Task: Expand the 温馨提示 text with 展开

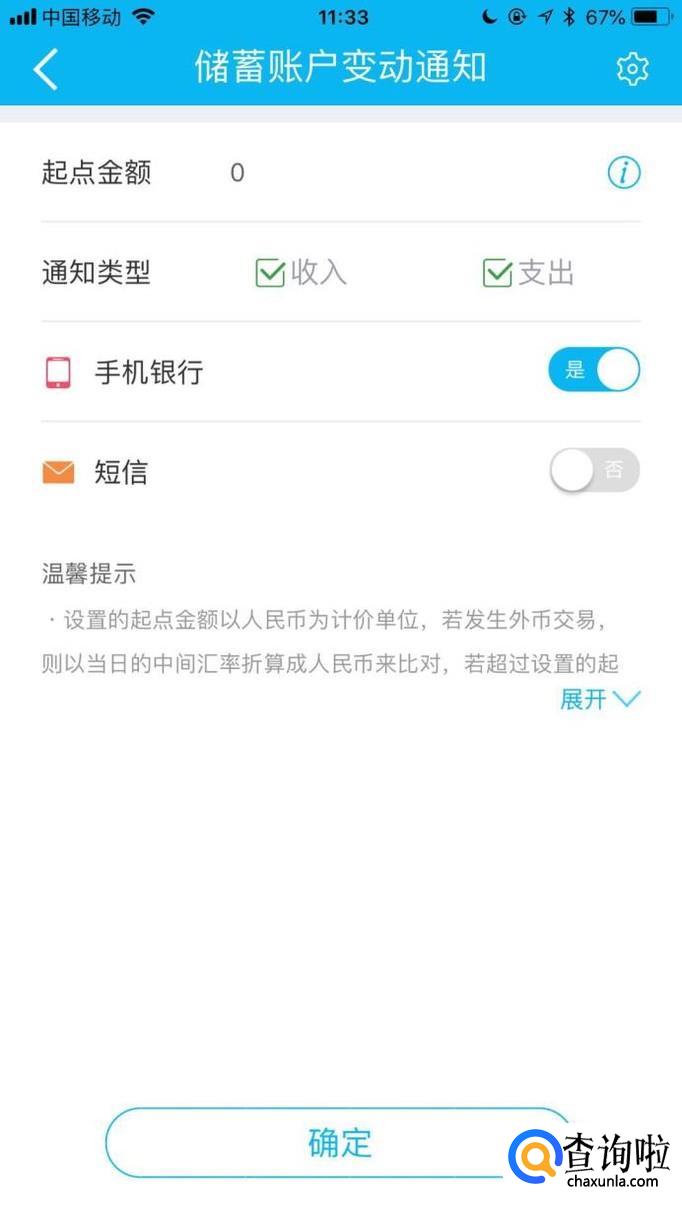Action: (599, 699)
